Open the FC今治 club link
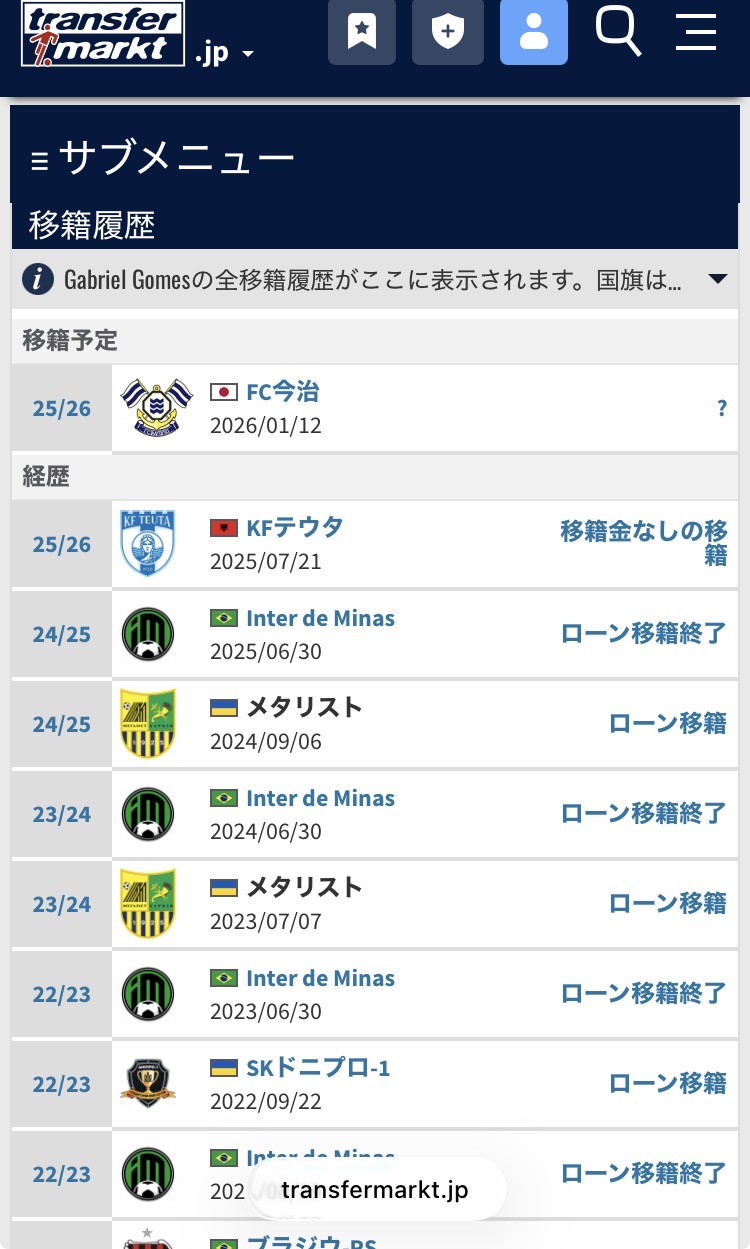 (283, 392)
